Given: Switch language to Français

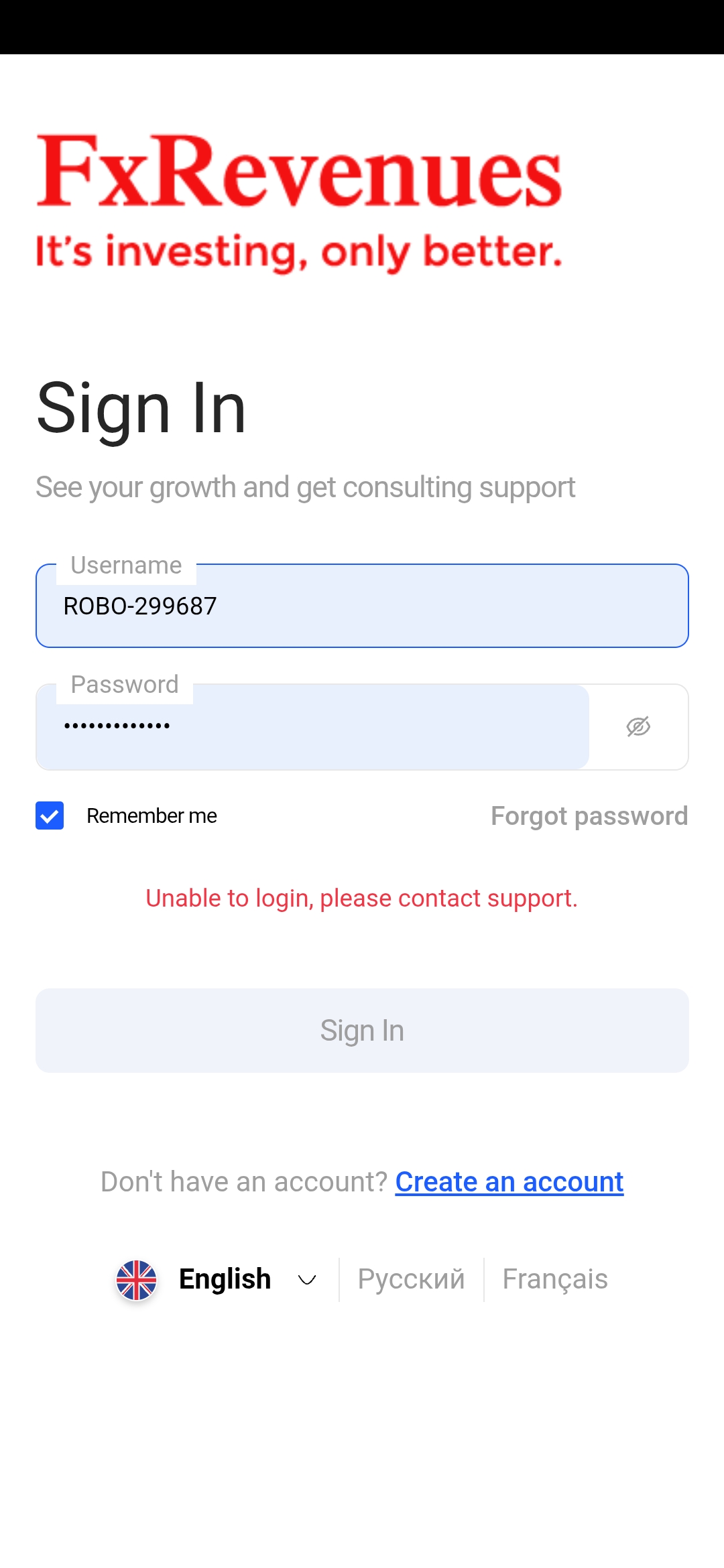Looking at the screenshot, I should point(555,1279).
